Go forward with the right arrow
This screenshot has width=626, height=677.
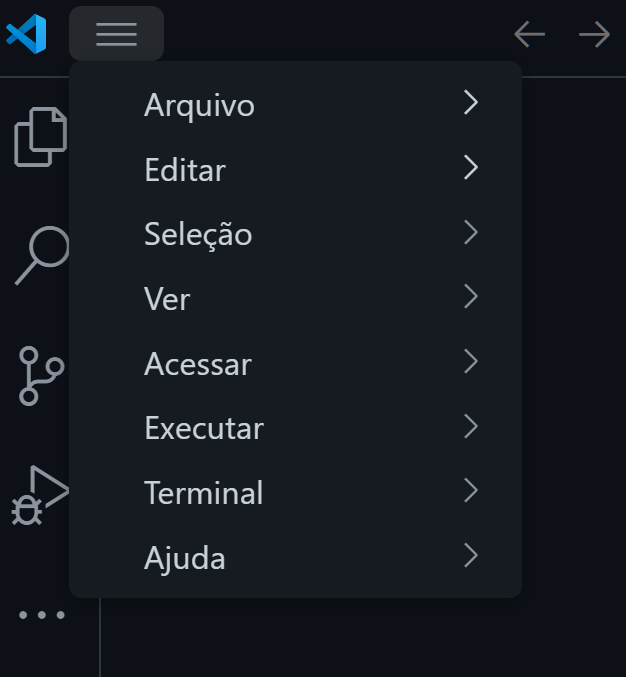click(594, 35)
